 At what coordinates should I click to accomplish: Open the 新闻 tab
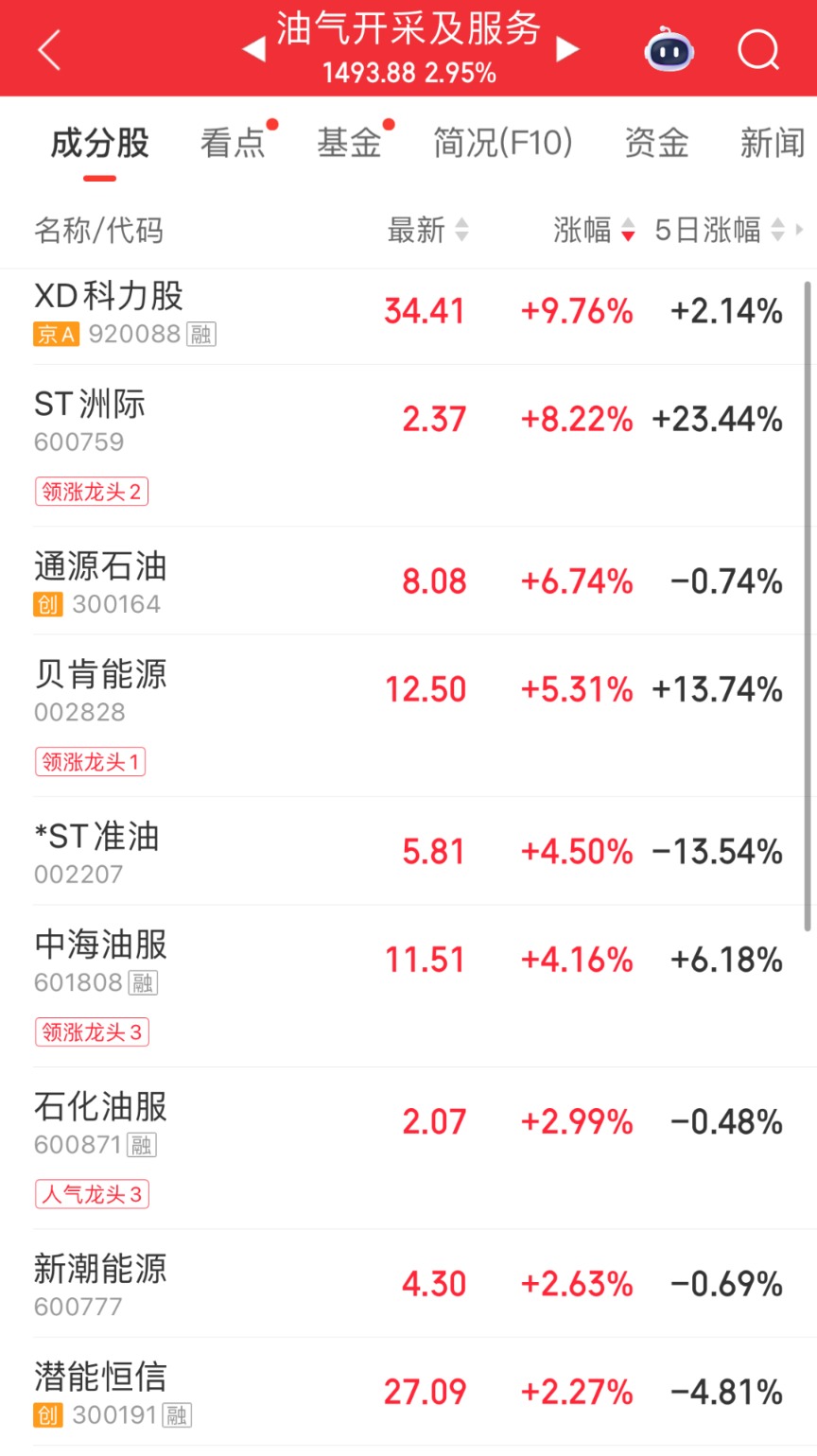click(x=773, y=143)
